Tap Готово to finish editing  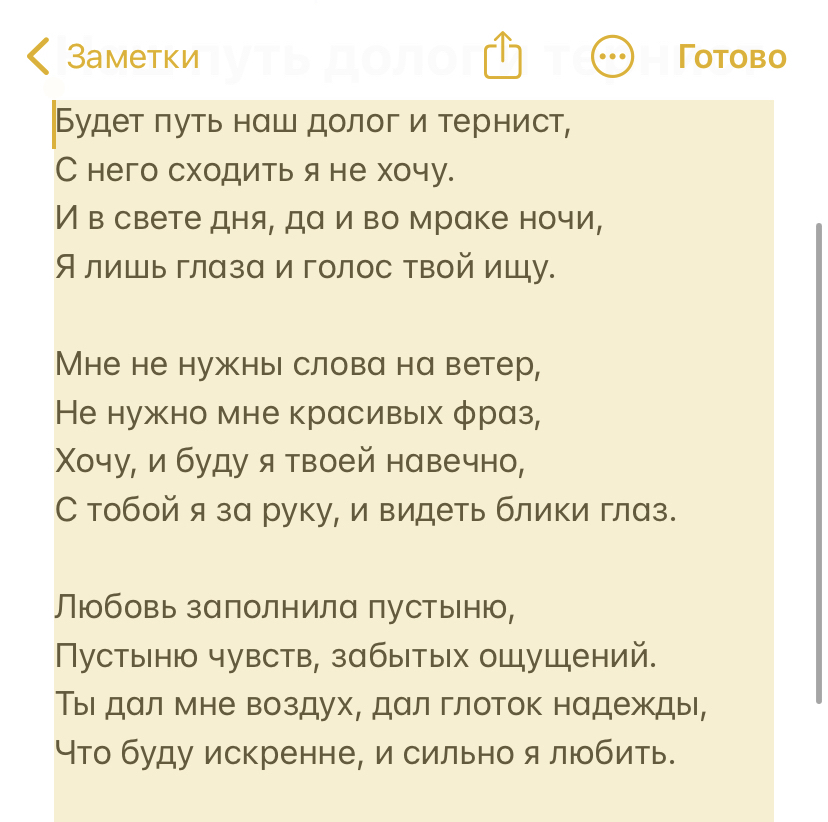coord(732,57)
